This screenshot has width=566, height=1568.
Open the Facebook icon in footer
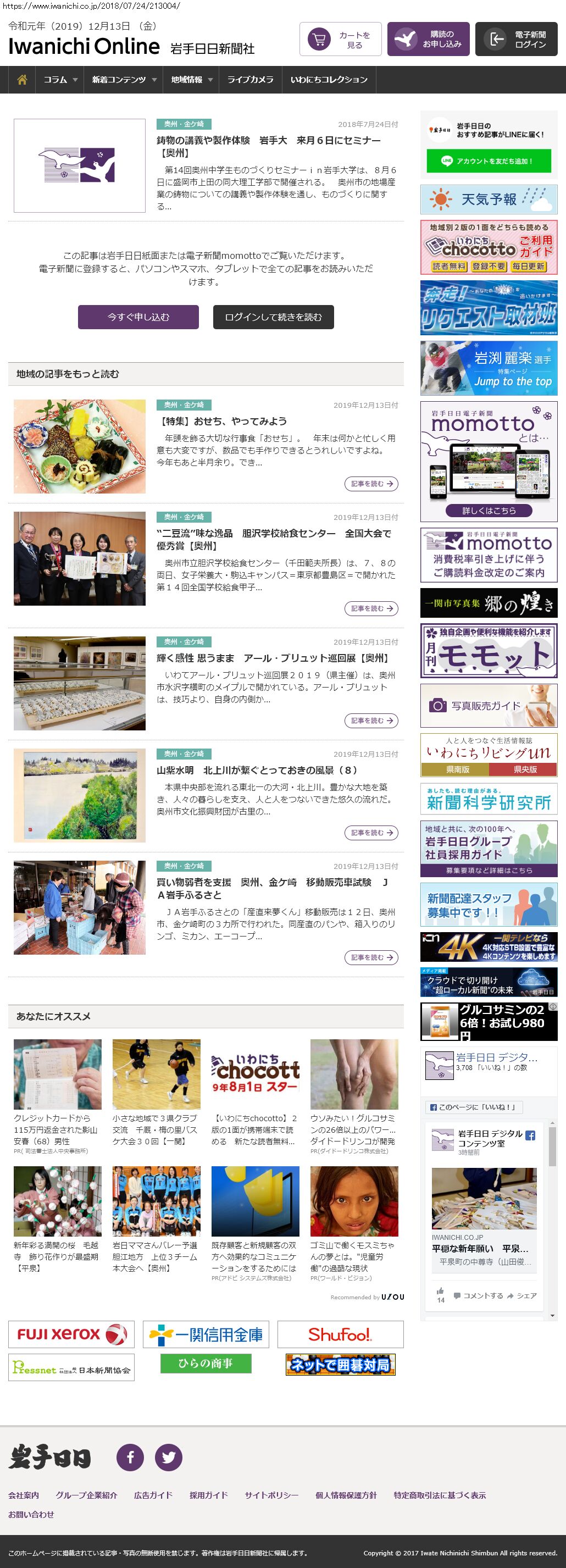[130, 1457]
